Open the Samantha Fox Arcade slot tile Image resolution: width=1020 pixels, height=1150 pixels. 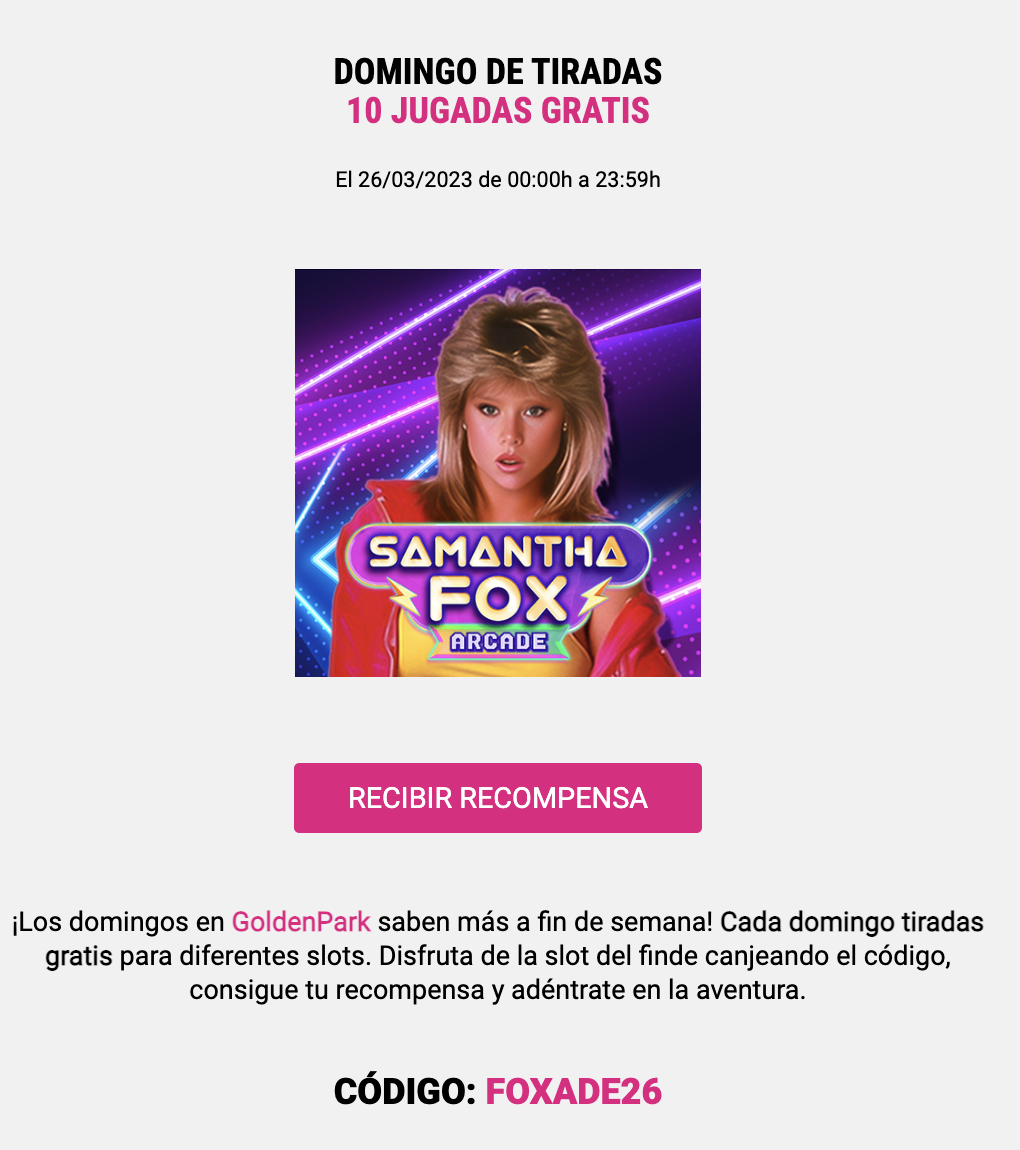pyautogui.click(x=497, y=472)
